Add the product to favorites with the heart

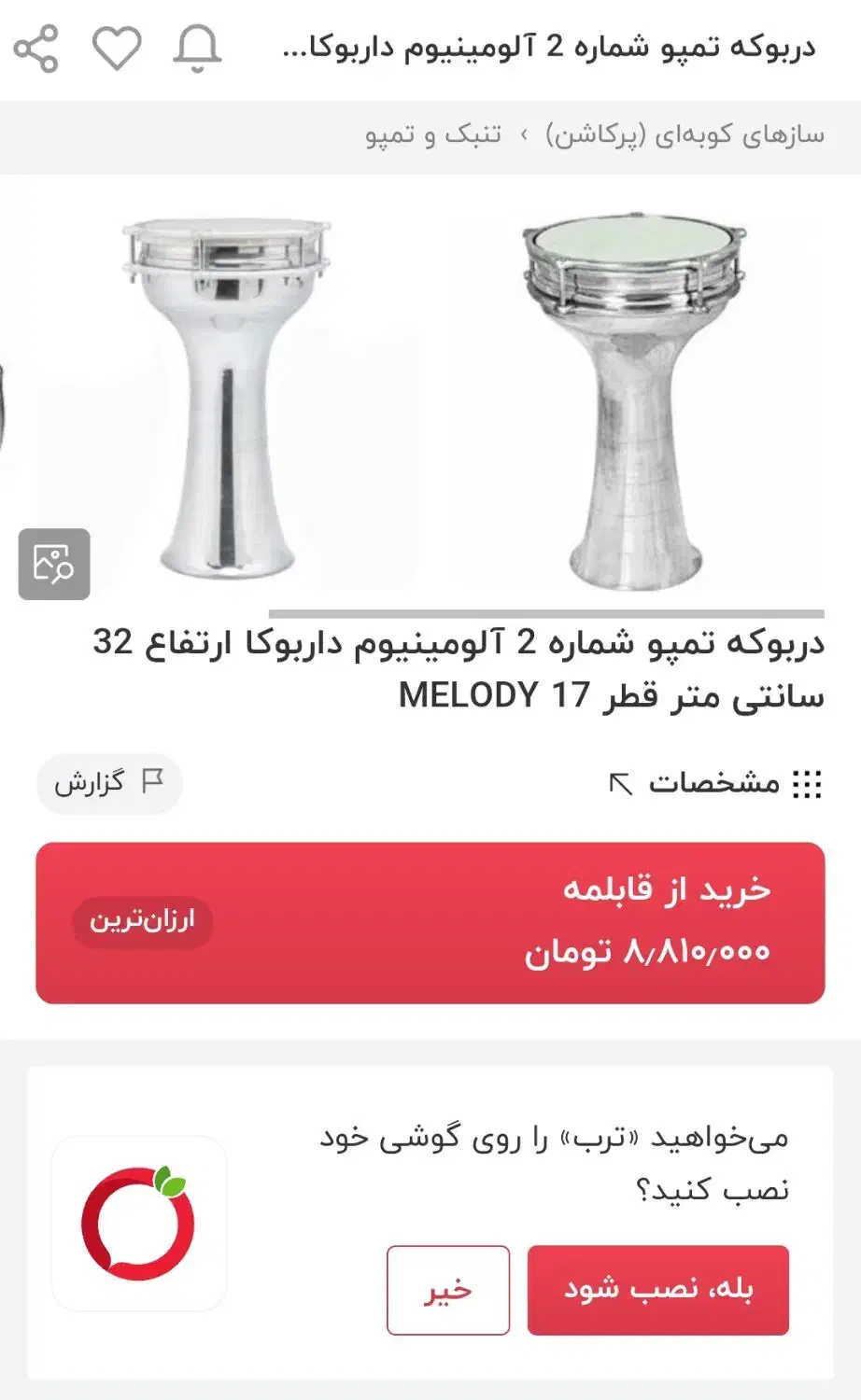coord(117,49)
